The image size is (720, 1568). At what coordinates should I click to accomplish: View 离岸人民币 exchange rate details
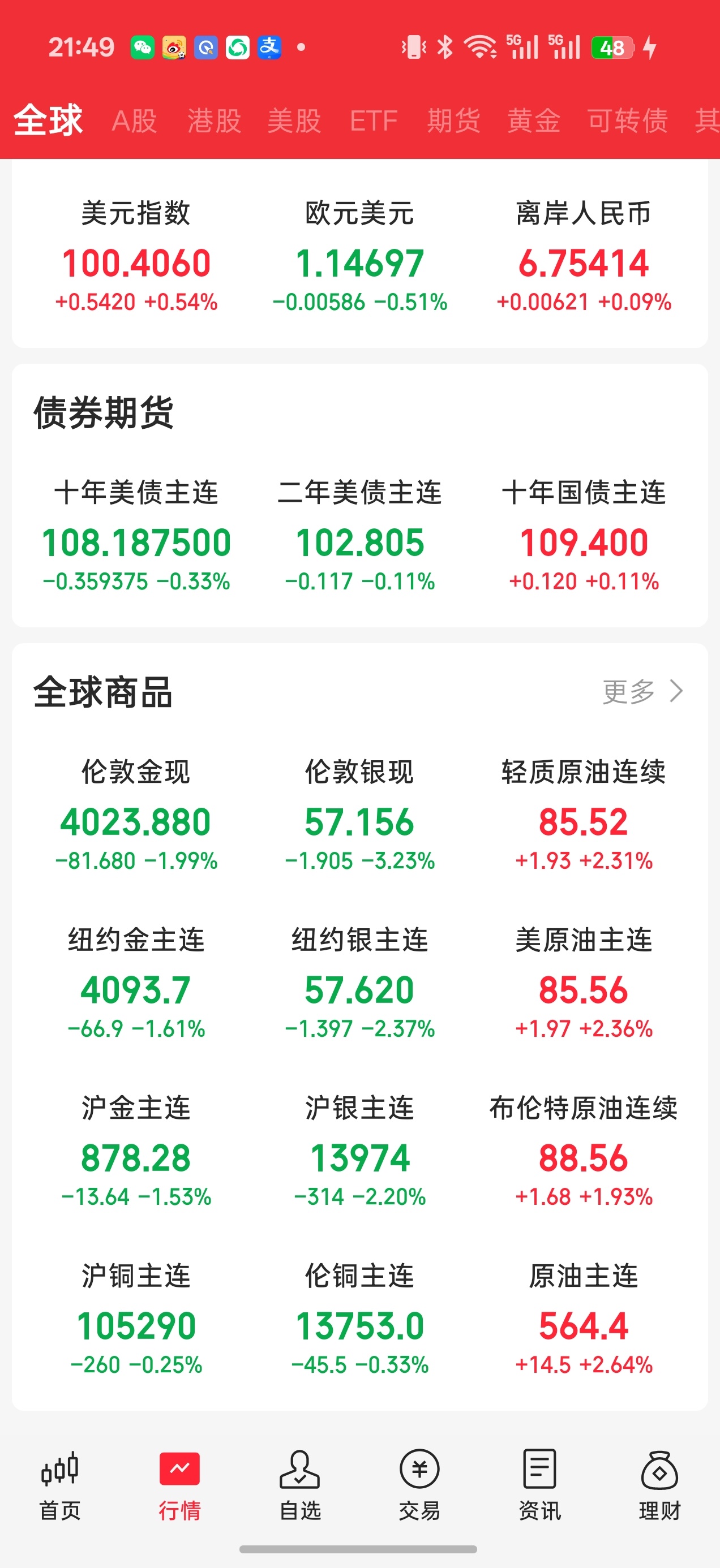584,256
